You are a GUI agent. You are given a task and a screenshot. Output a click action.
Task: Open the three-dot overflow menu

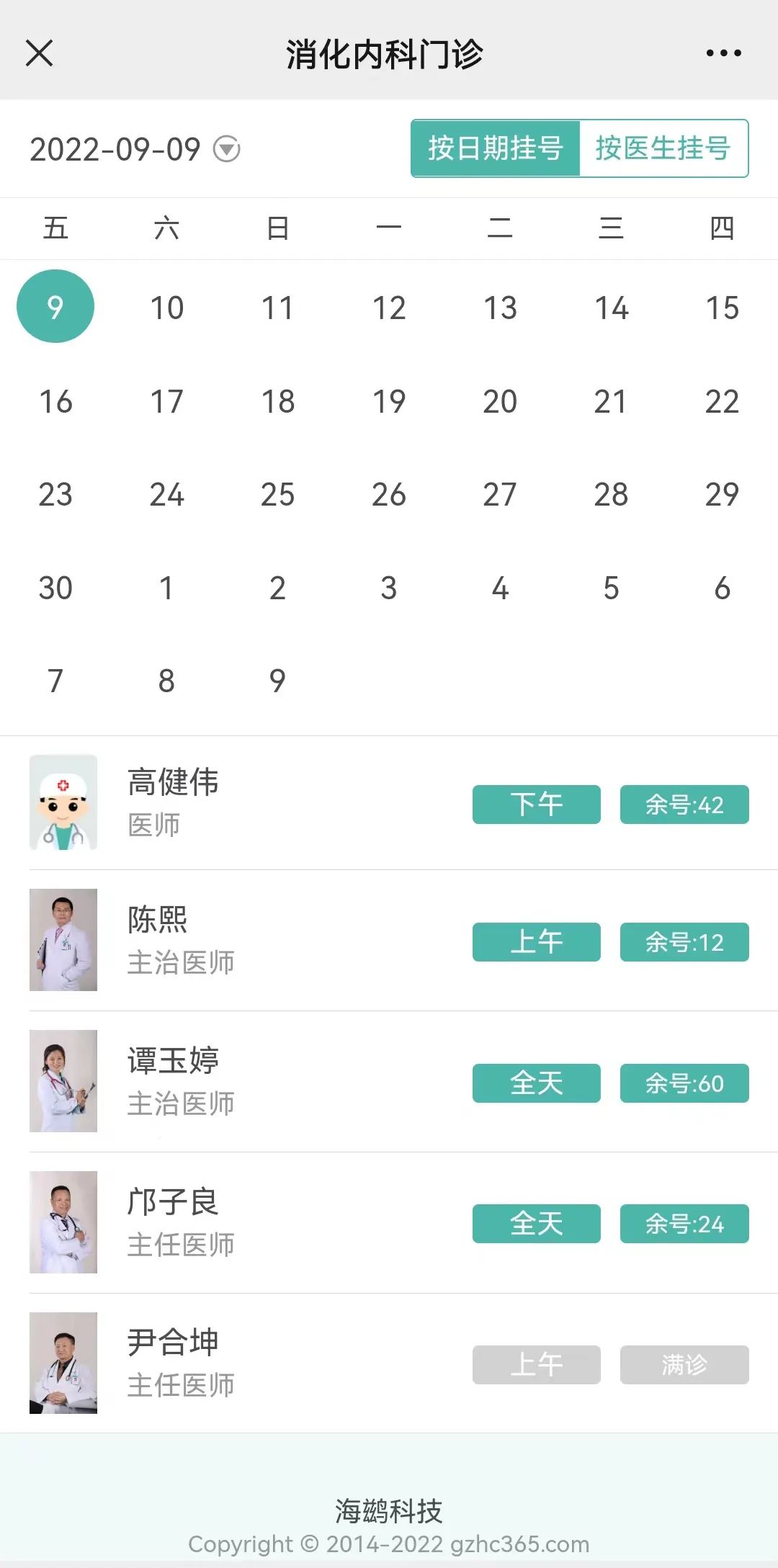click(723, 53)
